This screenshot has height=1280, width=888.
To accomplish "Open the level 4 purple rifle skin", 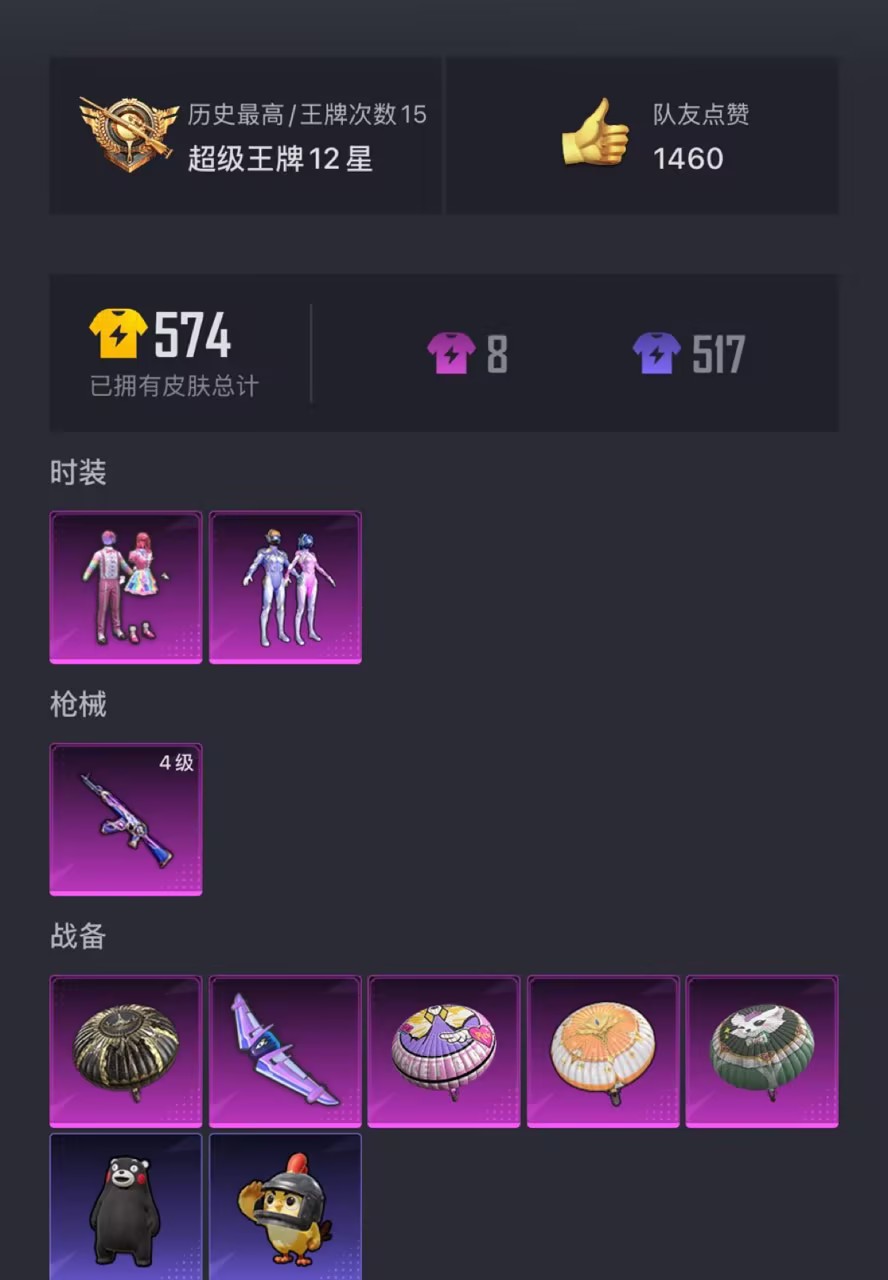I will point(126,819).
